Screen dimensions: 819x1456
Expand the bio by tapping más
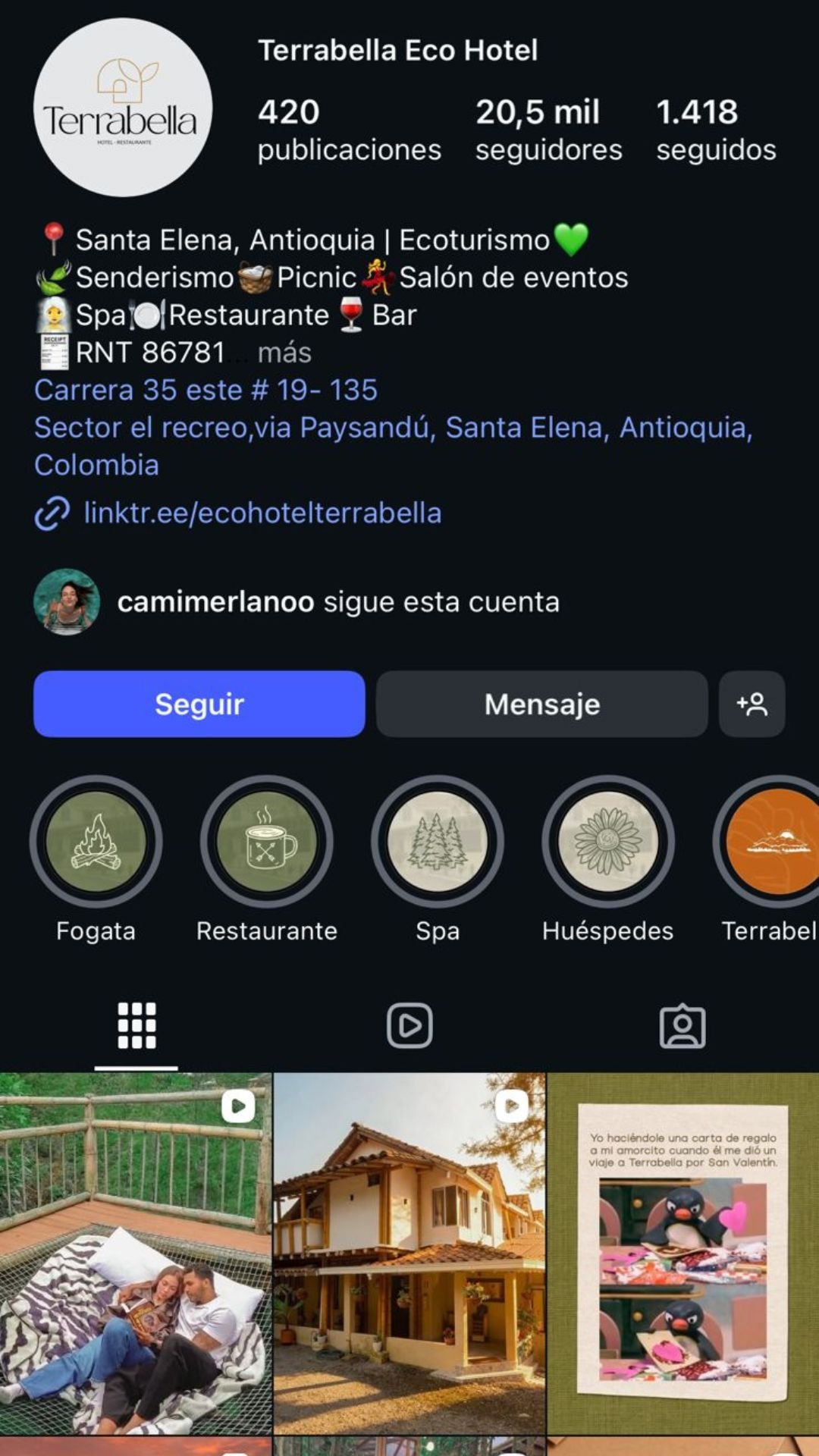click(286, 353)
